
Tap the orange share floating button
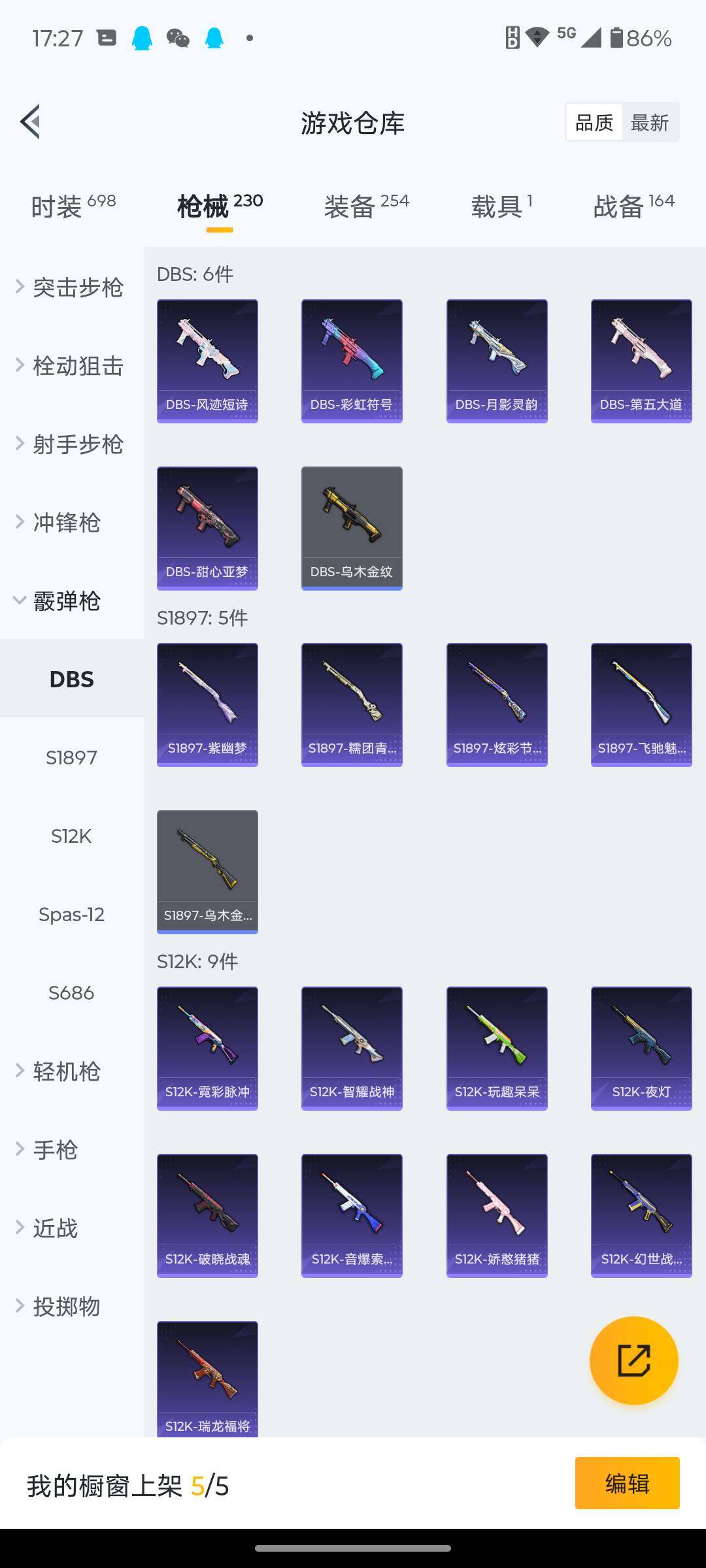(633, 1360)
